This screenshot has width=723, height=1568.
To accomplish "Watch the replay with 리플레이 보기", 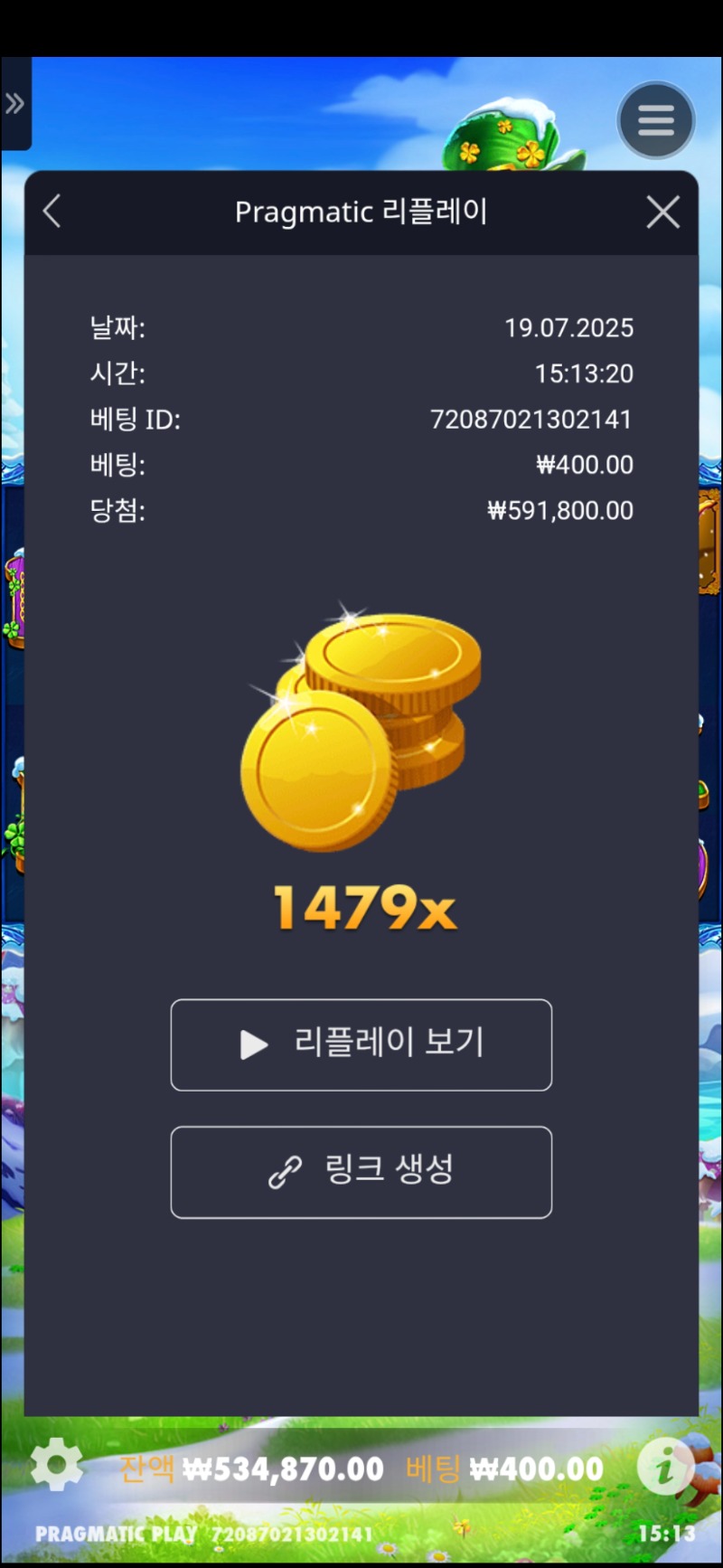I will [361, 1044].
